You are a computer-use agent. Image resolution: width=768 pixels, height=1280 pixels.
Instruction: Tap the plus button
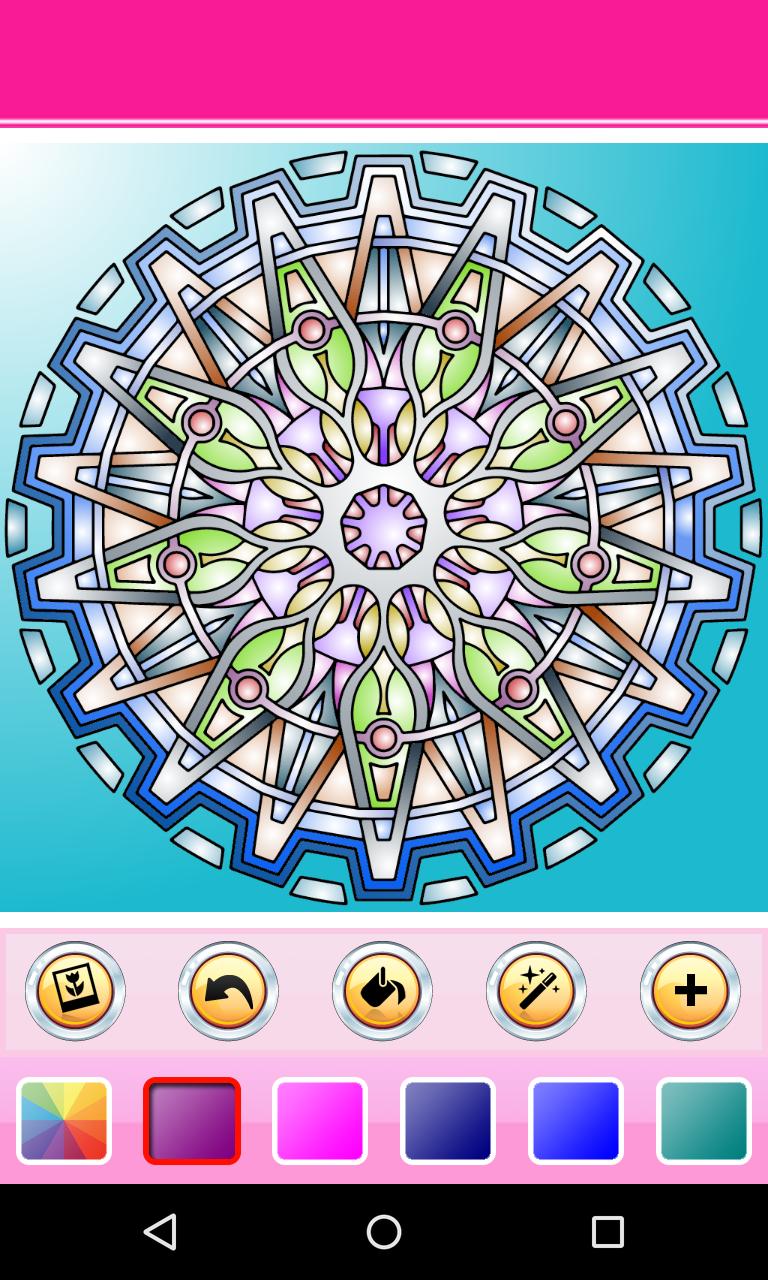(690, 991)
